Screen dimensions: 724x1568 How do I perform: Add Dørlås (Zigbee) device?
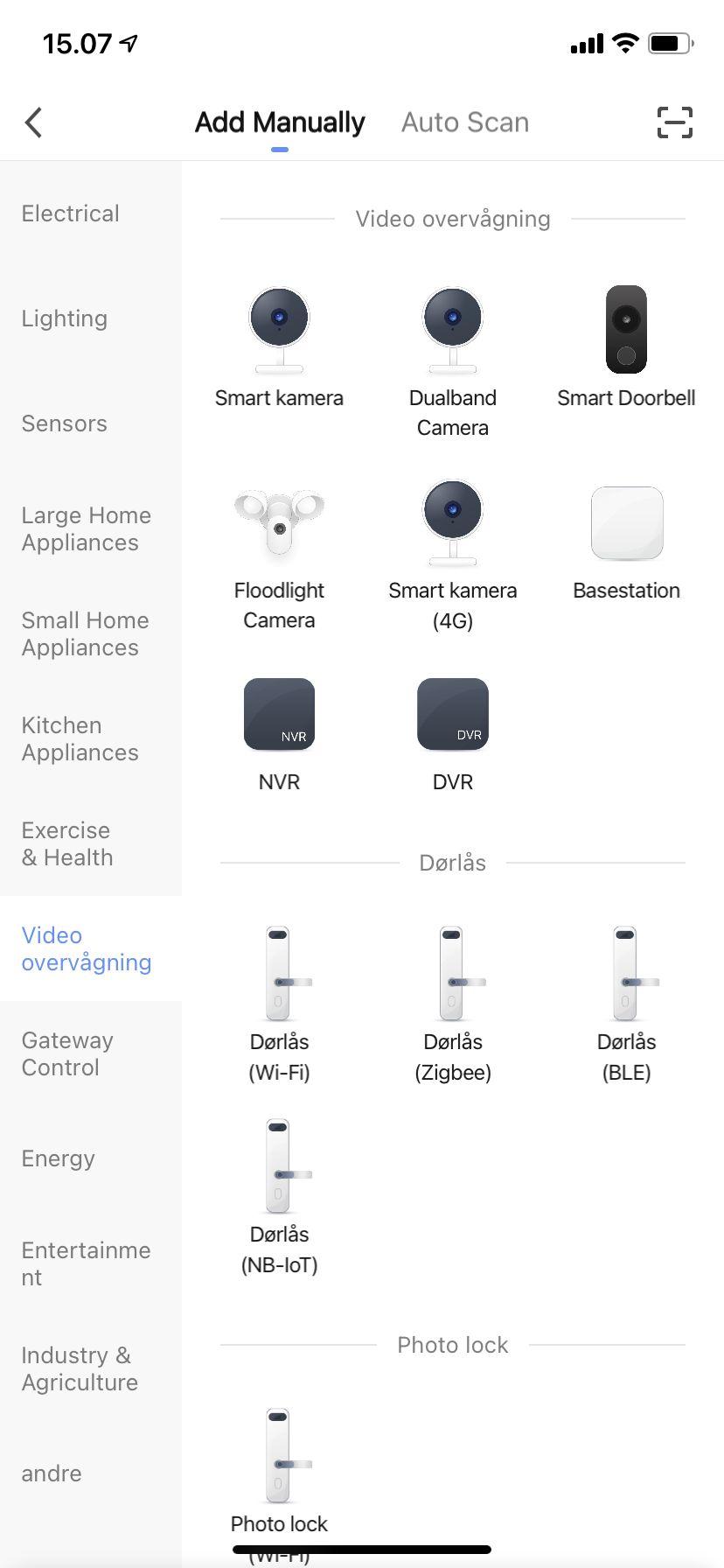[453, 1003]
